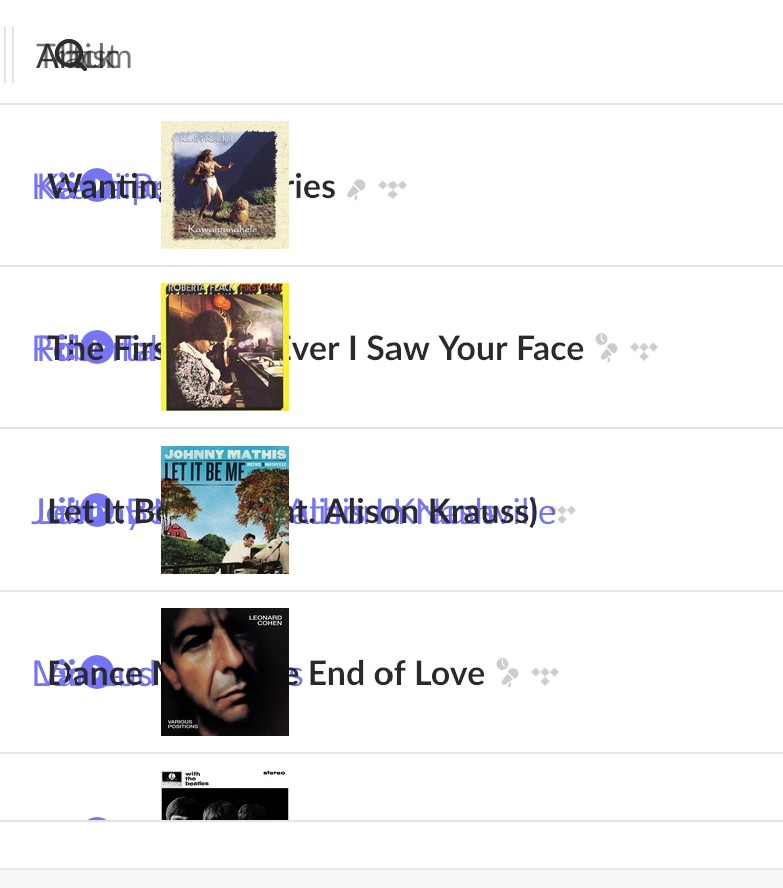Open the With the Beatles album cover
This screenshot has width=783, height=888.
[225, 795]
